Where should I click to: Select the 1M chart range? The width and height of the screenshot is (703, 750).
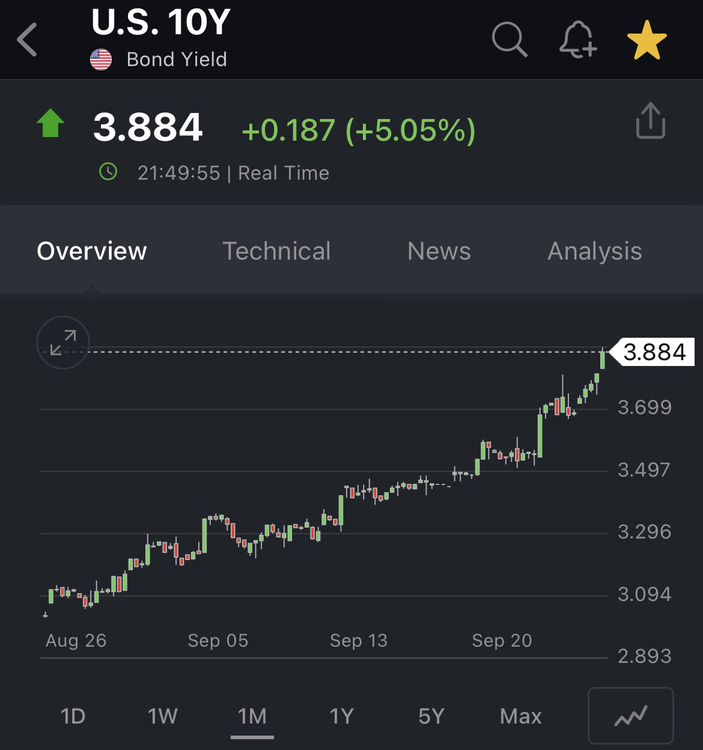[252, 716]
